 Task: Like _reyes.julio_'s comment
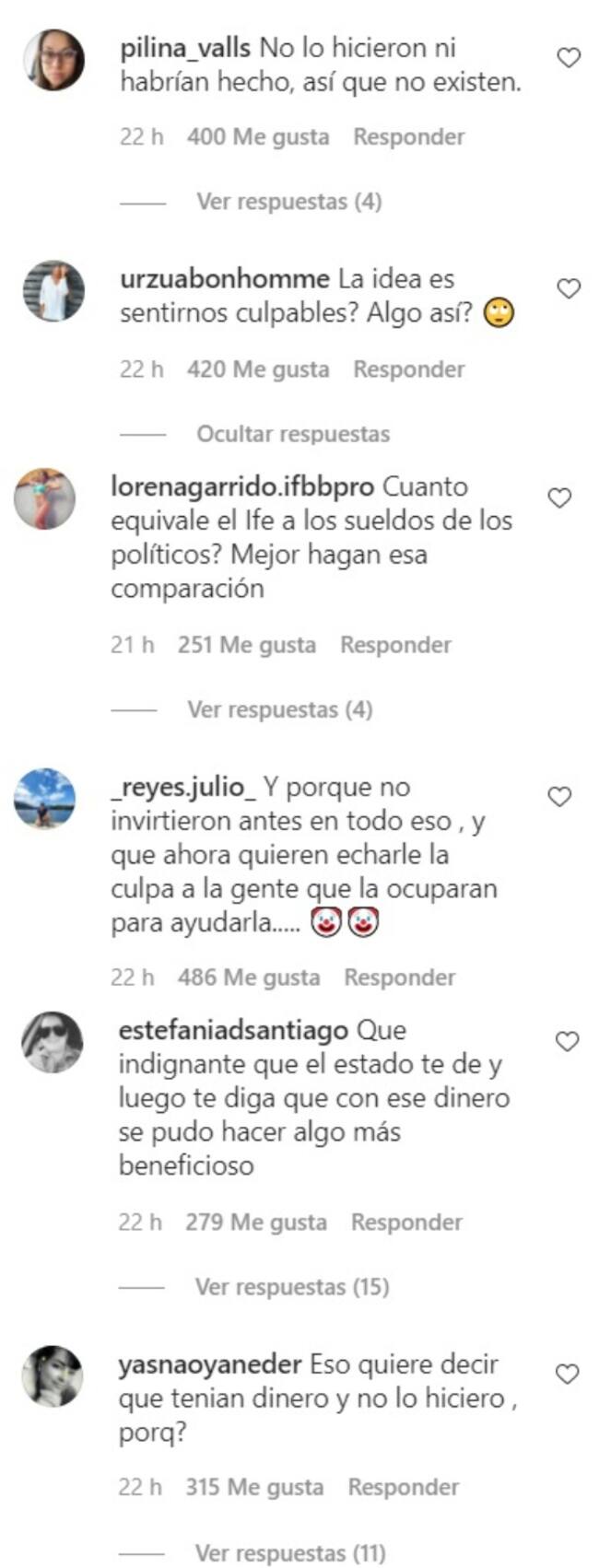(x=559, y=797)
